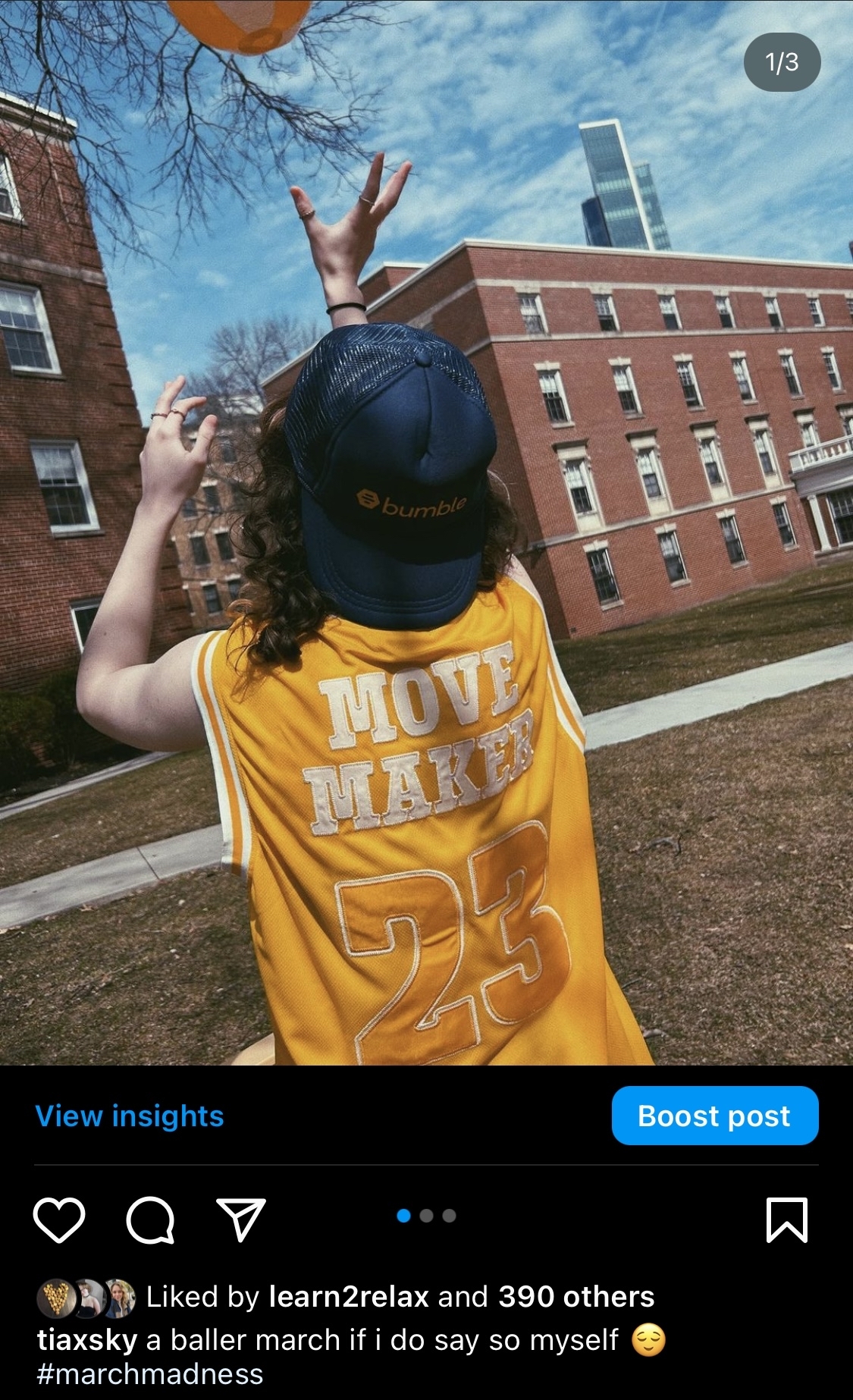The height and width of the screenshot is (1400, 853).
Task: Save the post with the bookmark icon
Action: [x=787, y=1220]
